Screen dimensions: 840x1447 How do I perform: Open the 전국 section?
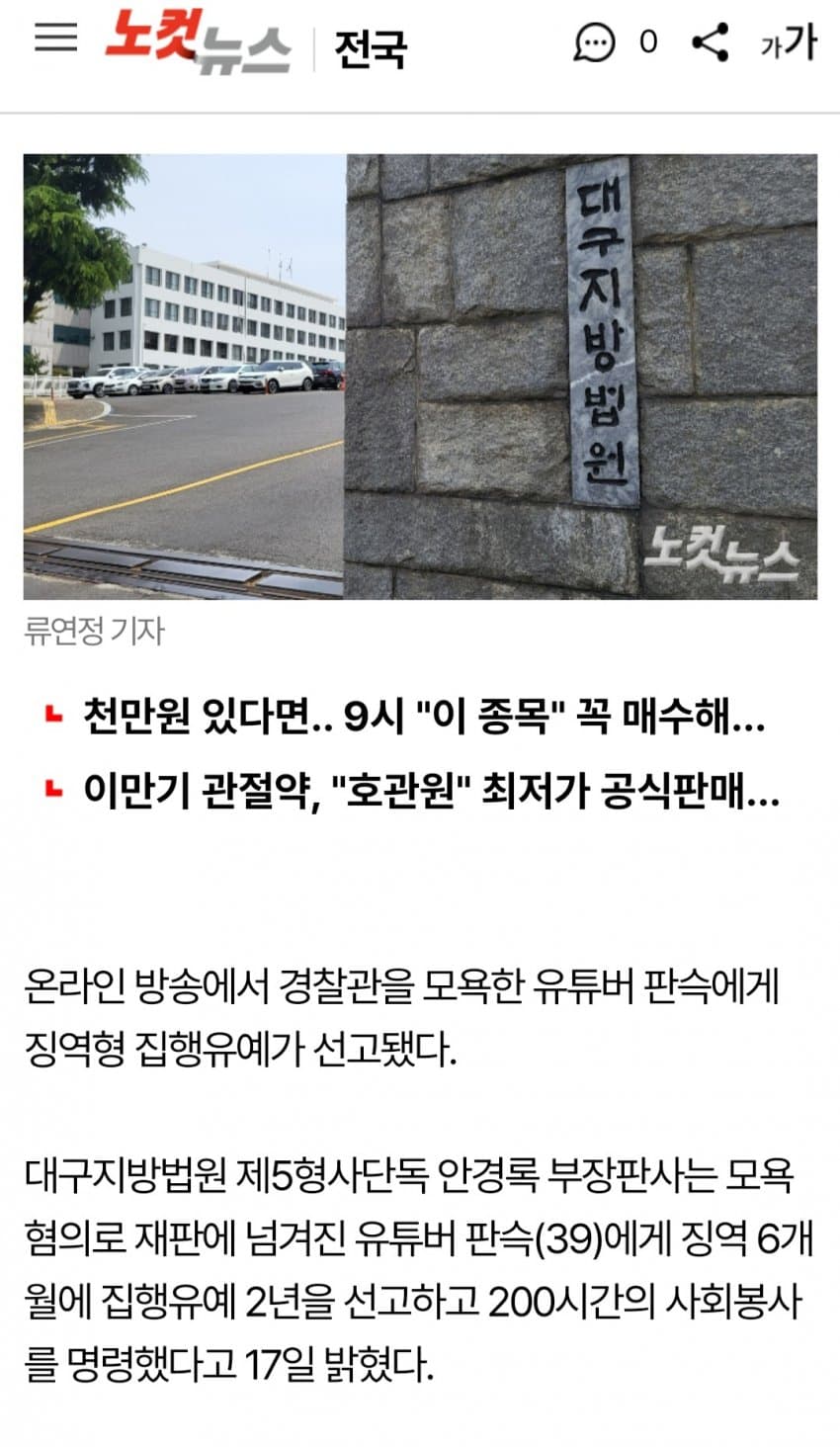click(x=371, y=48)
